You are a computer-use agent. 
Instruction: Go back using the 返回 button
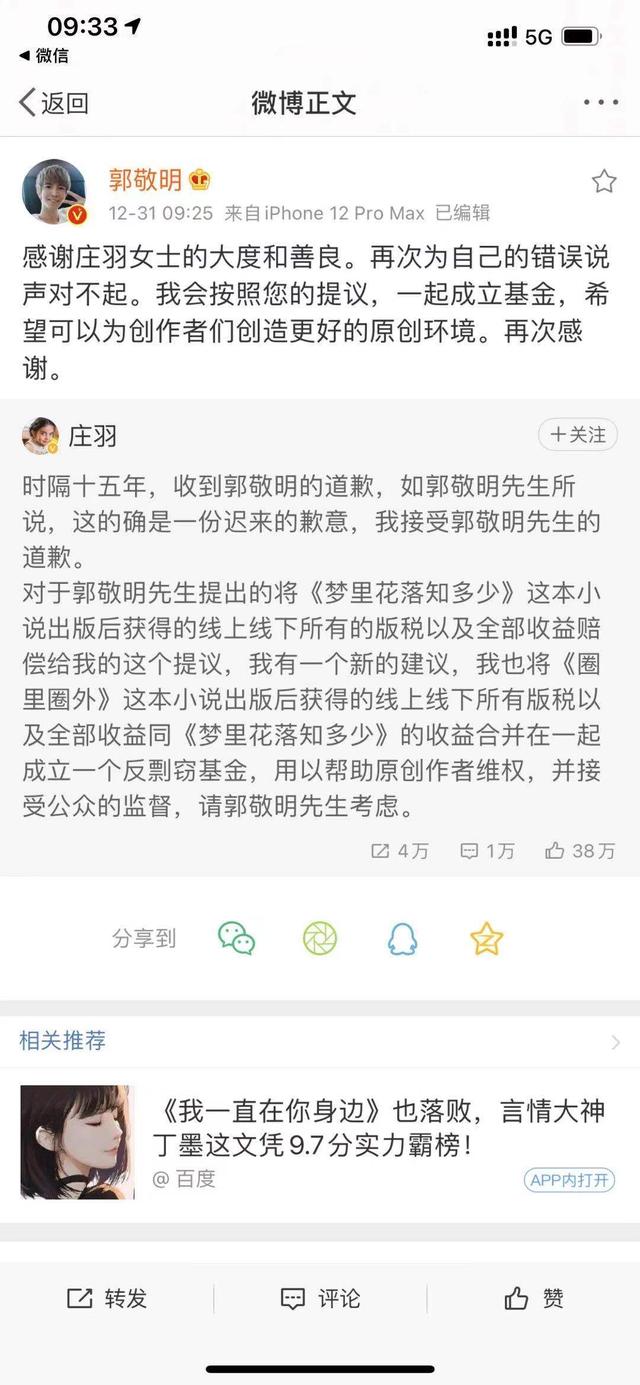point(54,102)
